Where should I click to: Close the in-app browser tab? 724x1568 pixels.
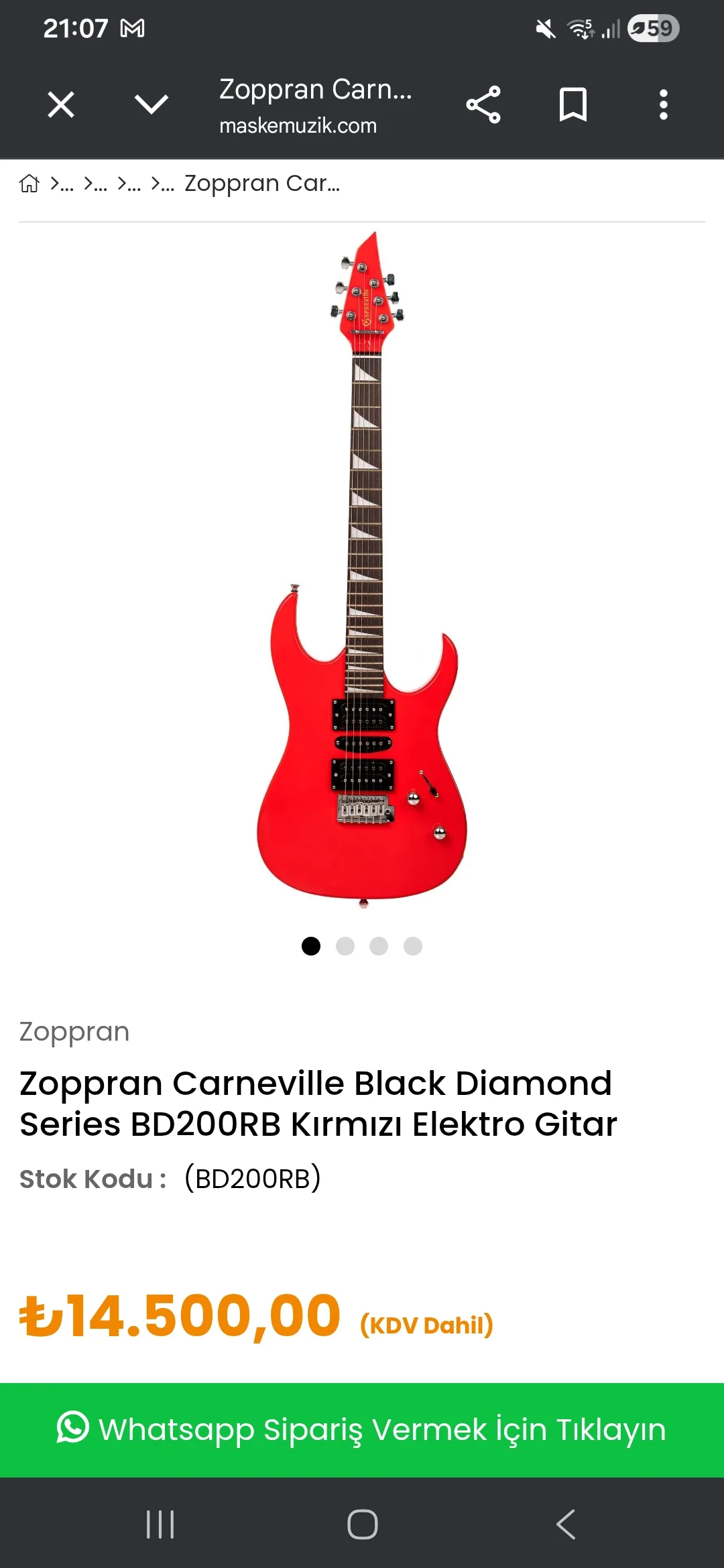61,105
